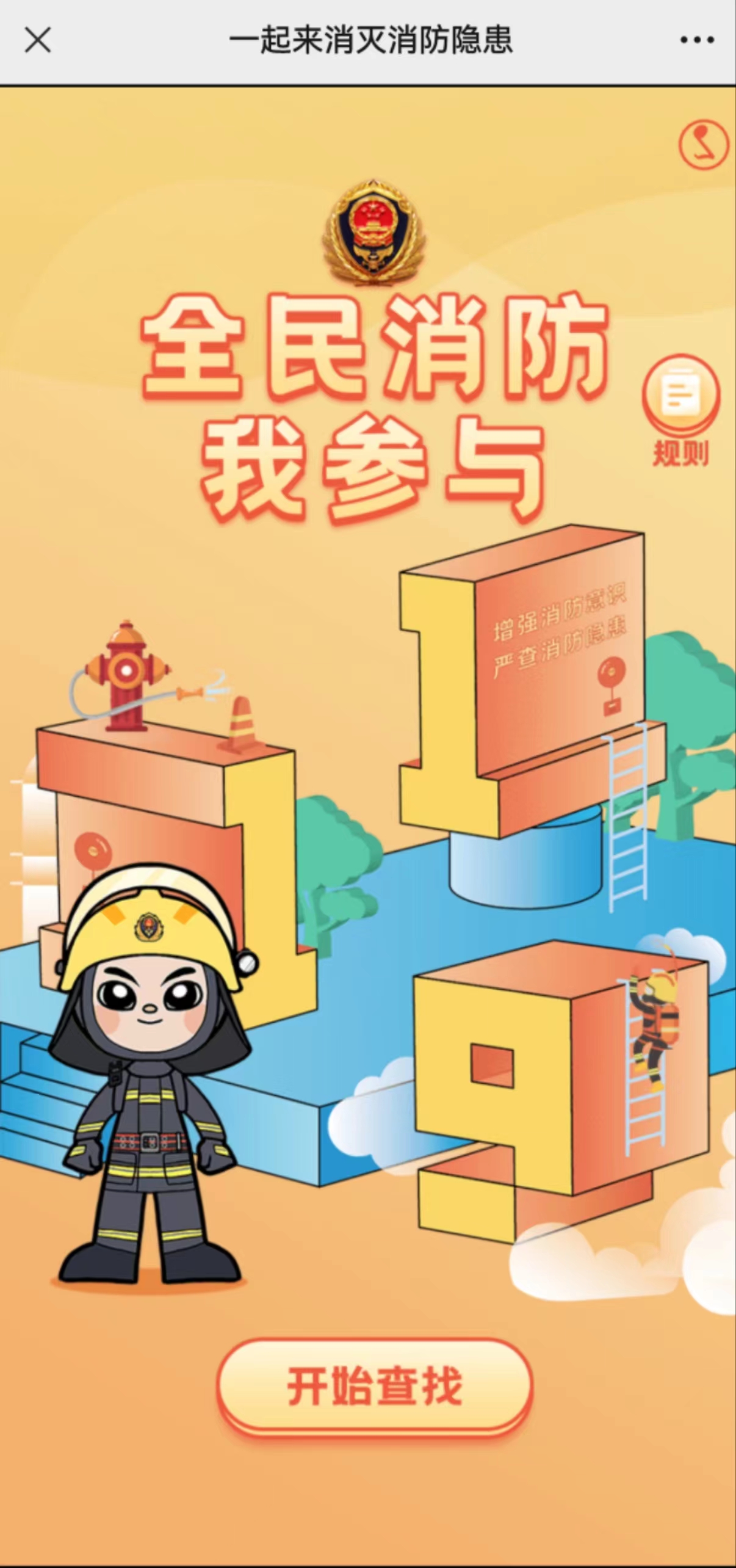Tap 开始查找 to start searching
Image resolution: width=736 pixels, height=1568 pixels.
point(375,1386)
